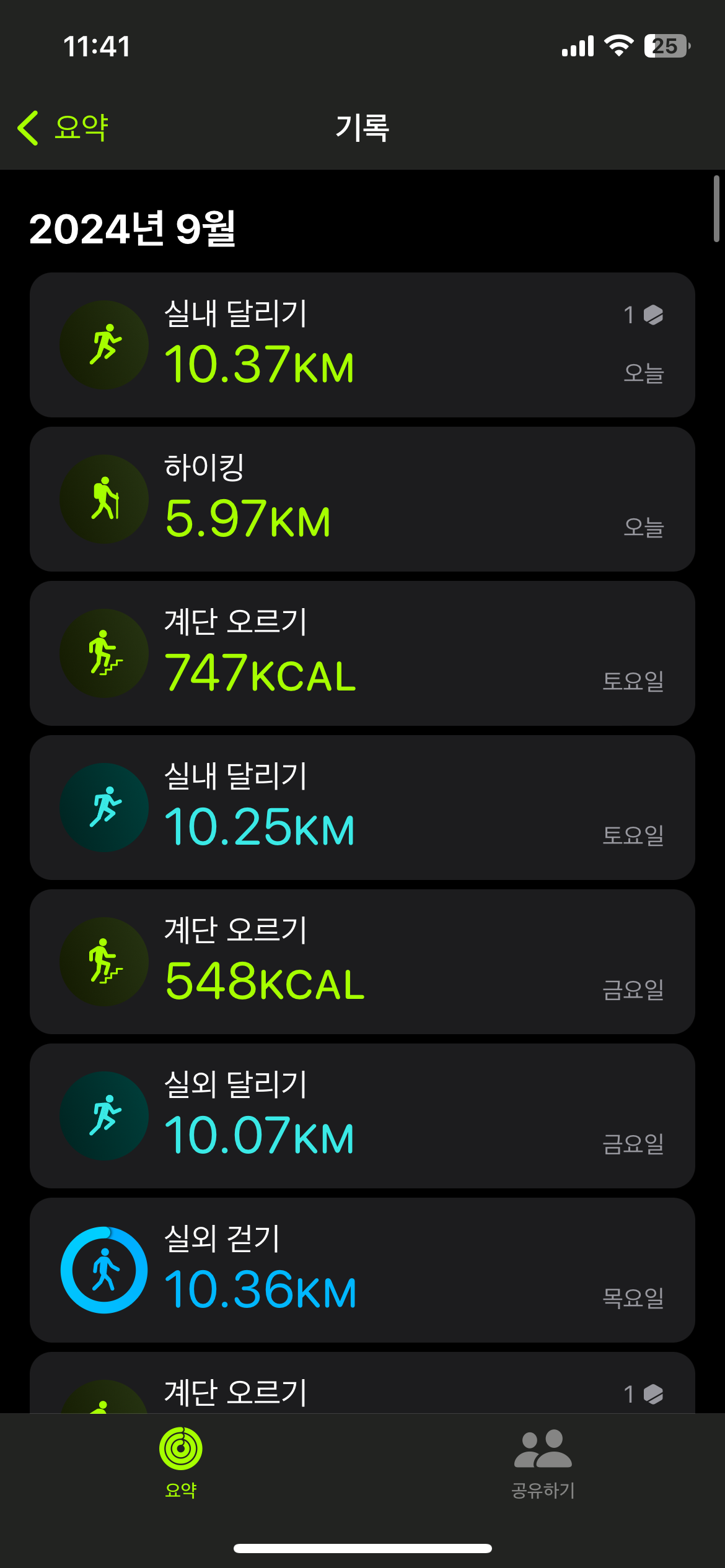This screenshot has height=1568, width=725.
Task: Switch to the 요약 tab
Action: point(181,1463)
